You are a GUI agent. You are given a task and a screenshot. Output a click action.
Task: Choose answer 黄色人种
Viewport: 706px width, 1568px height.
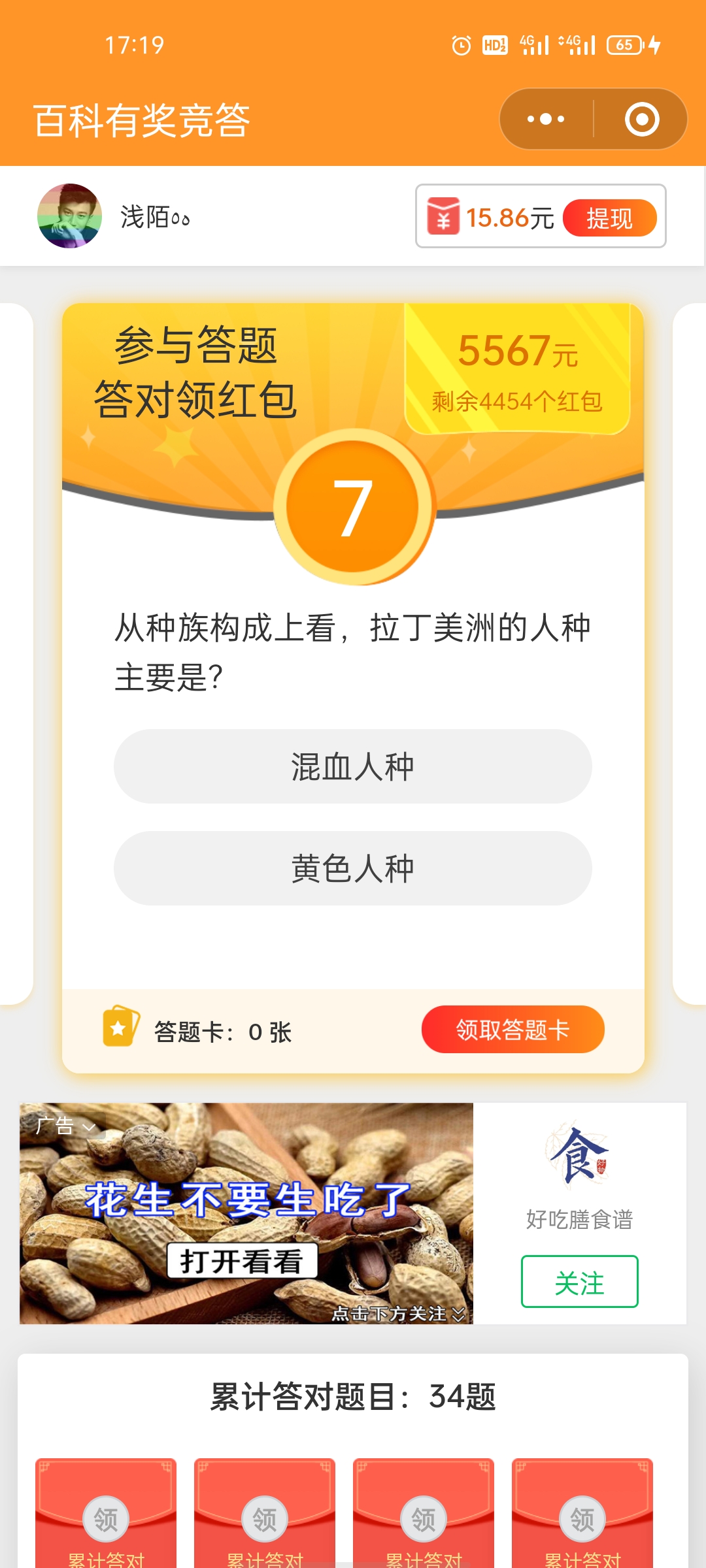[x=353, y=868]
